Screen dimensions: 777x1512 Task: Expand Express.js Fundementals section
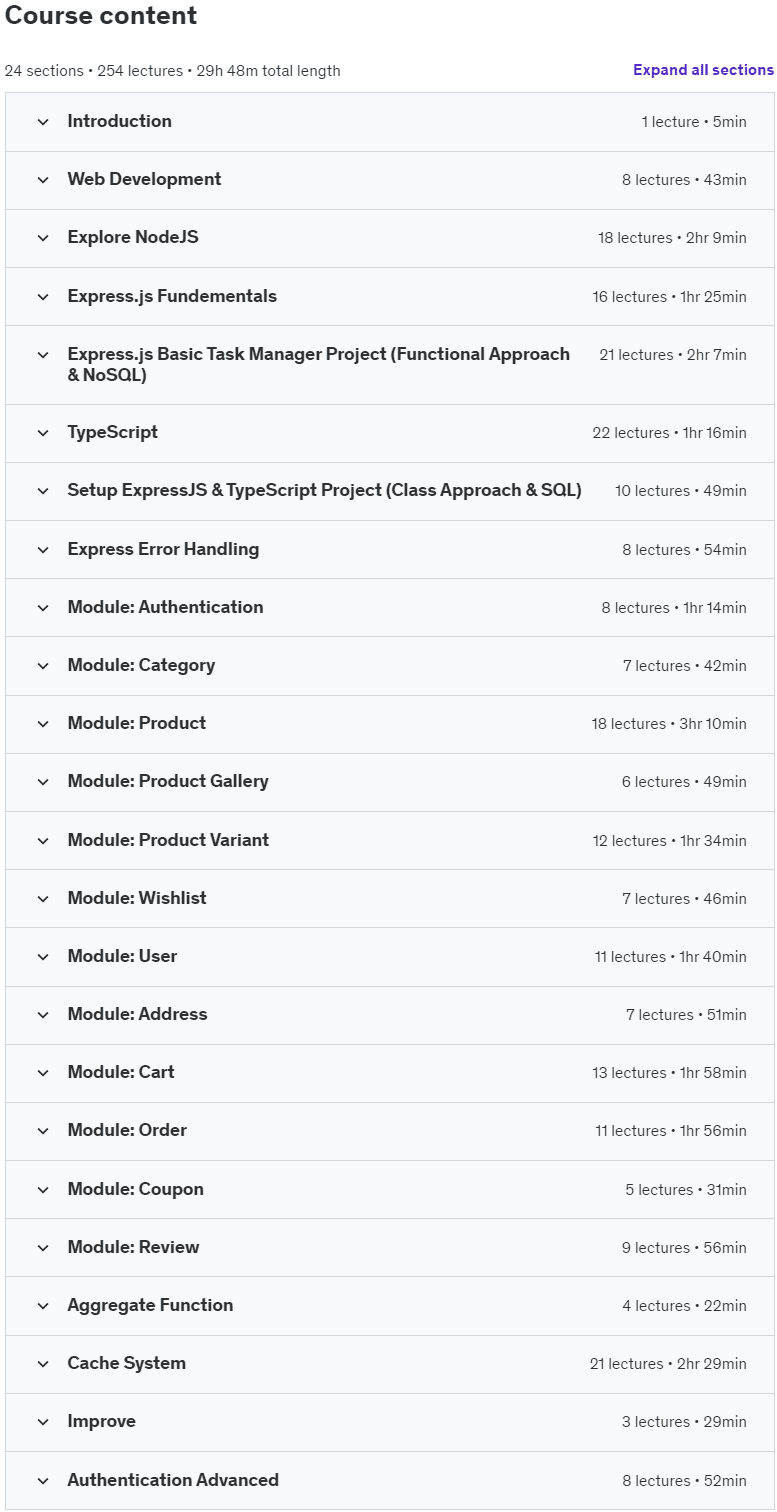click(x=172, y=297)
